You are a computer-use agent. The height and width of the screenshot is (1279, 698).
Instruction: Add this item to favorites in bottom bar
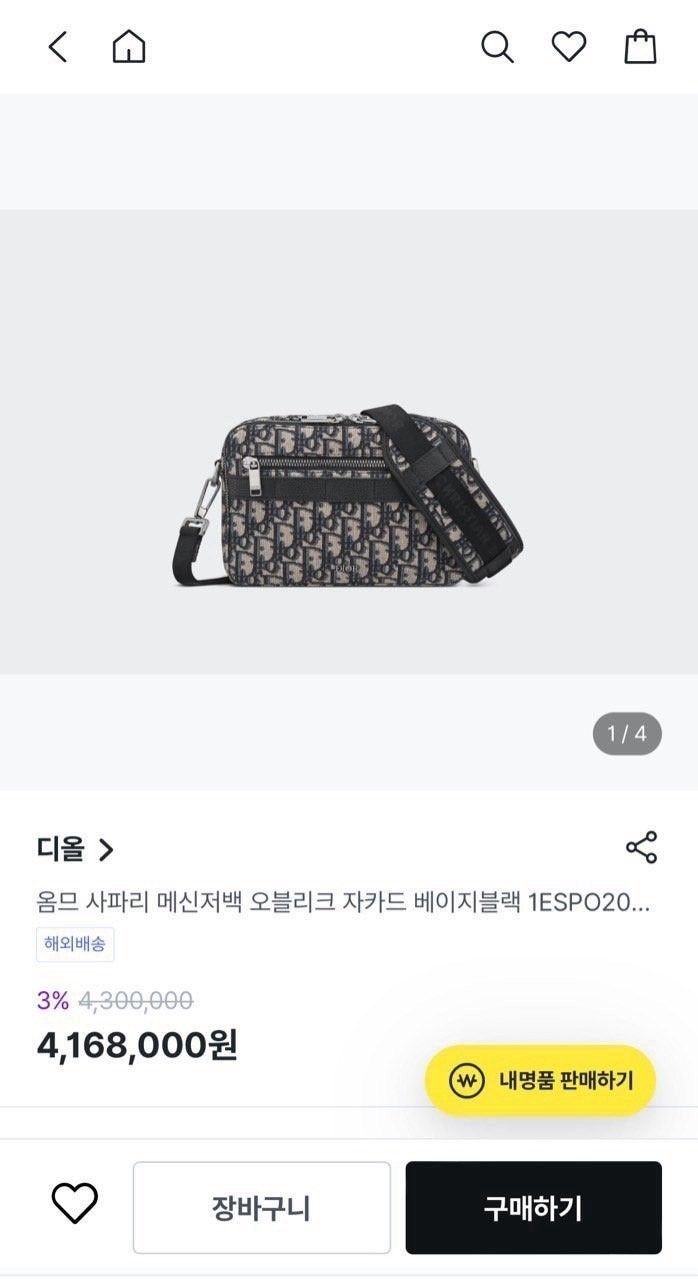75,1203
